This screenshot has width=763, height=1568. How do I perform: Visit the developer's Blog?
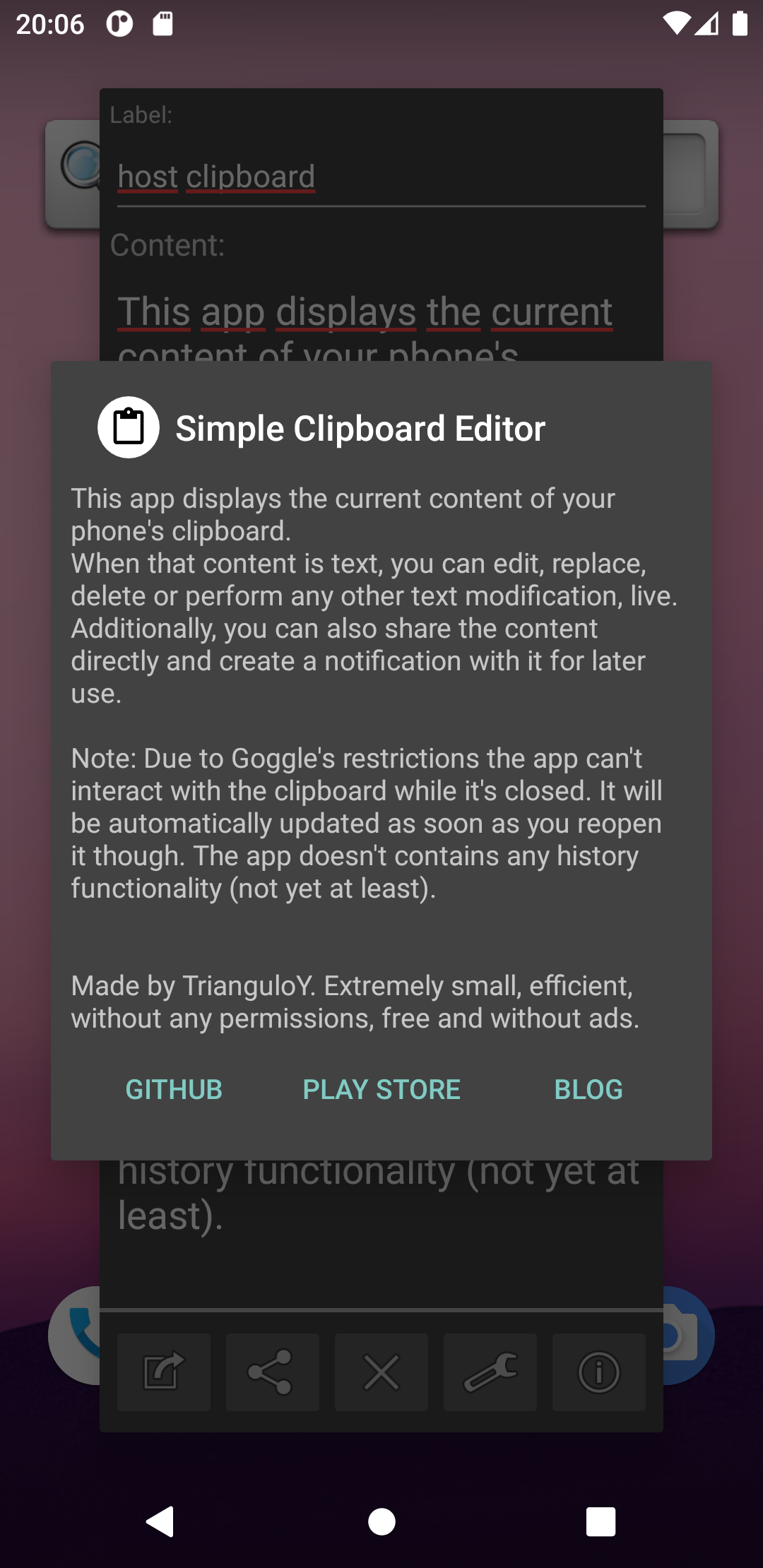tap(588, 1089)
